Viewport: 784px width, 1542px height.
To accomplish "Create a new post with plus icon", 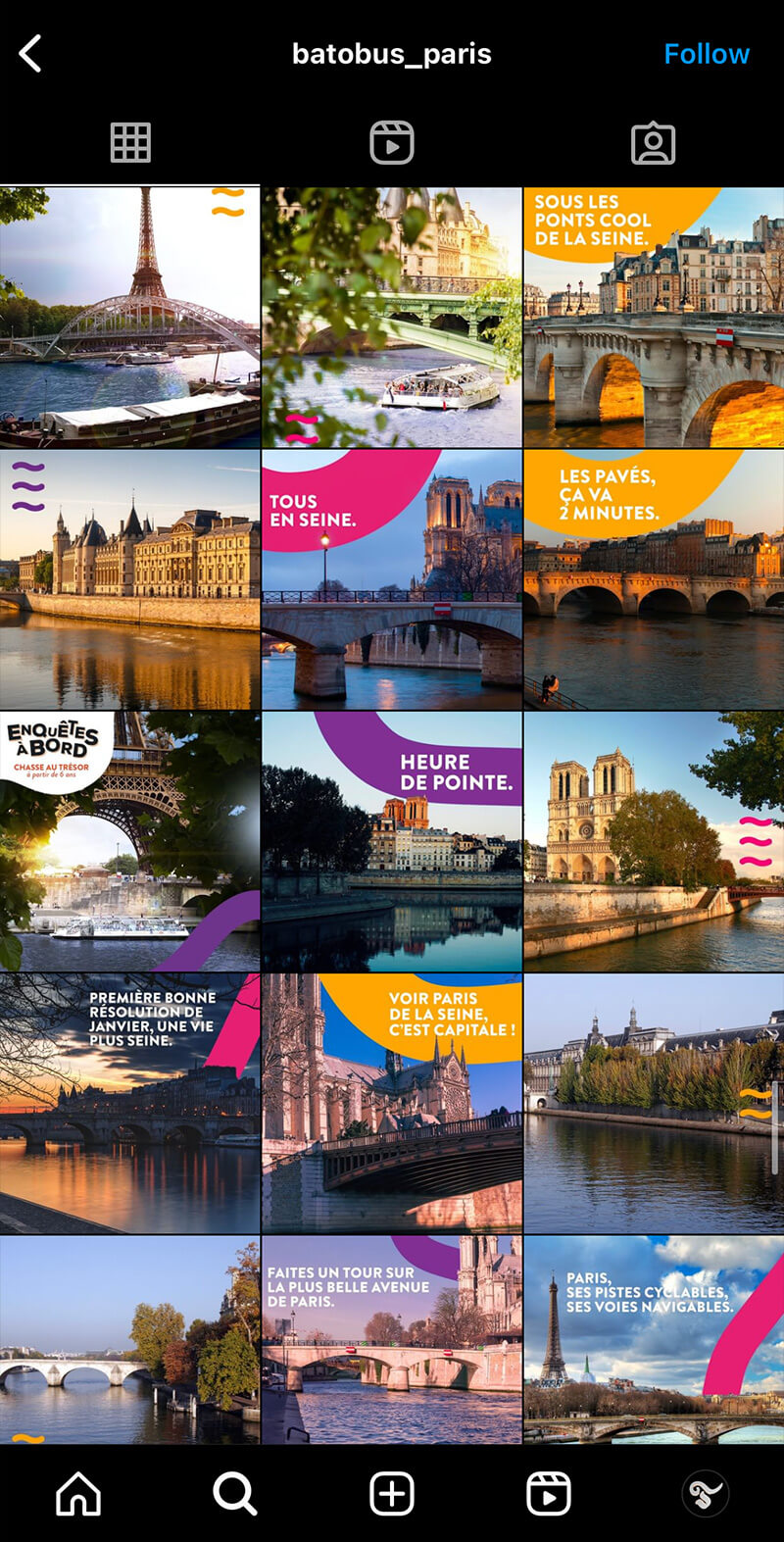I will pyautogui.click(x=391, y=1494).
